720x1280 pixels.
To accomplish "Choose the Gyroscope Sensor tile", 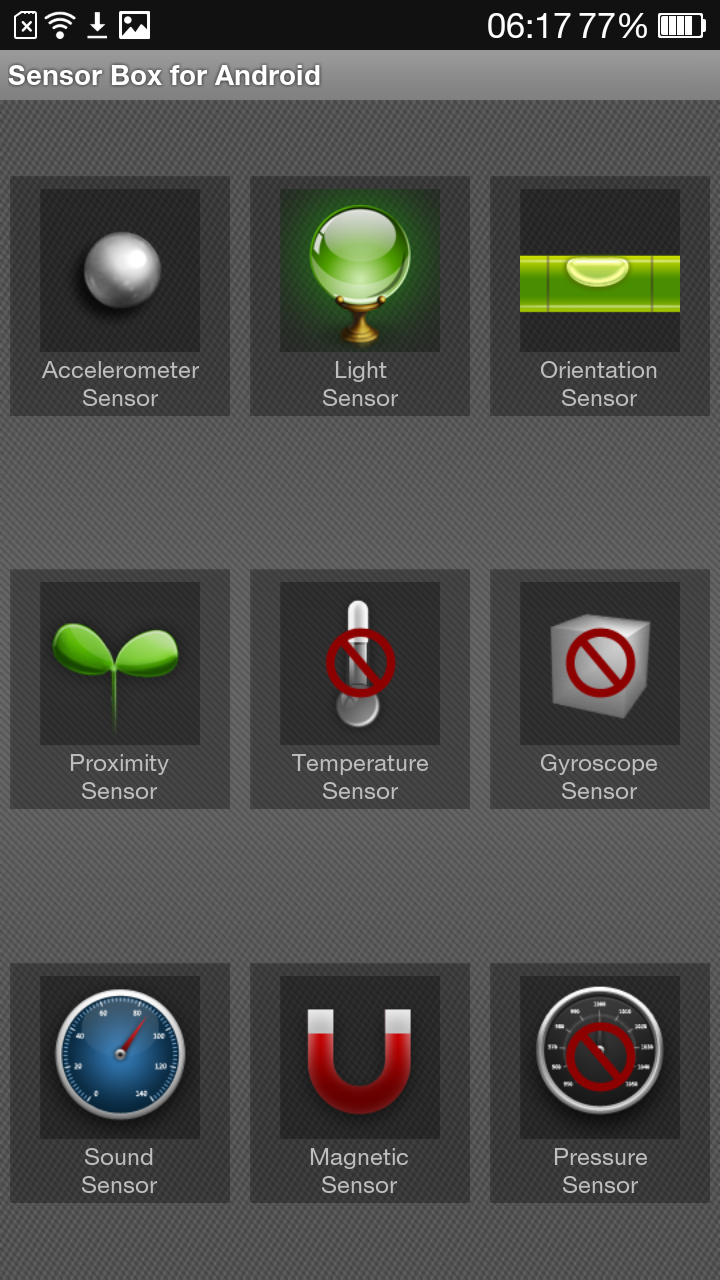I will point(600,689).
